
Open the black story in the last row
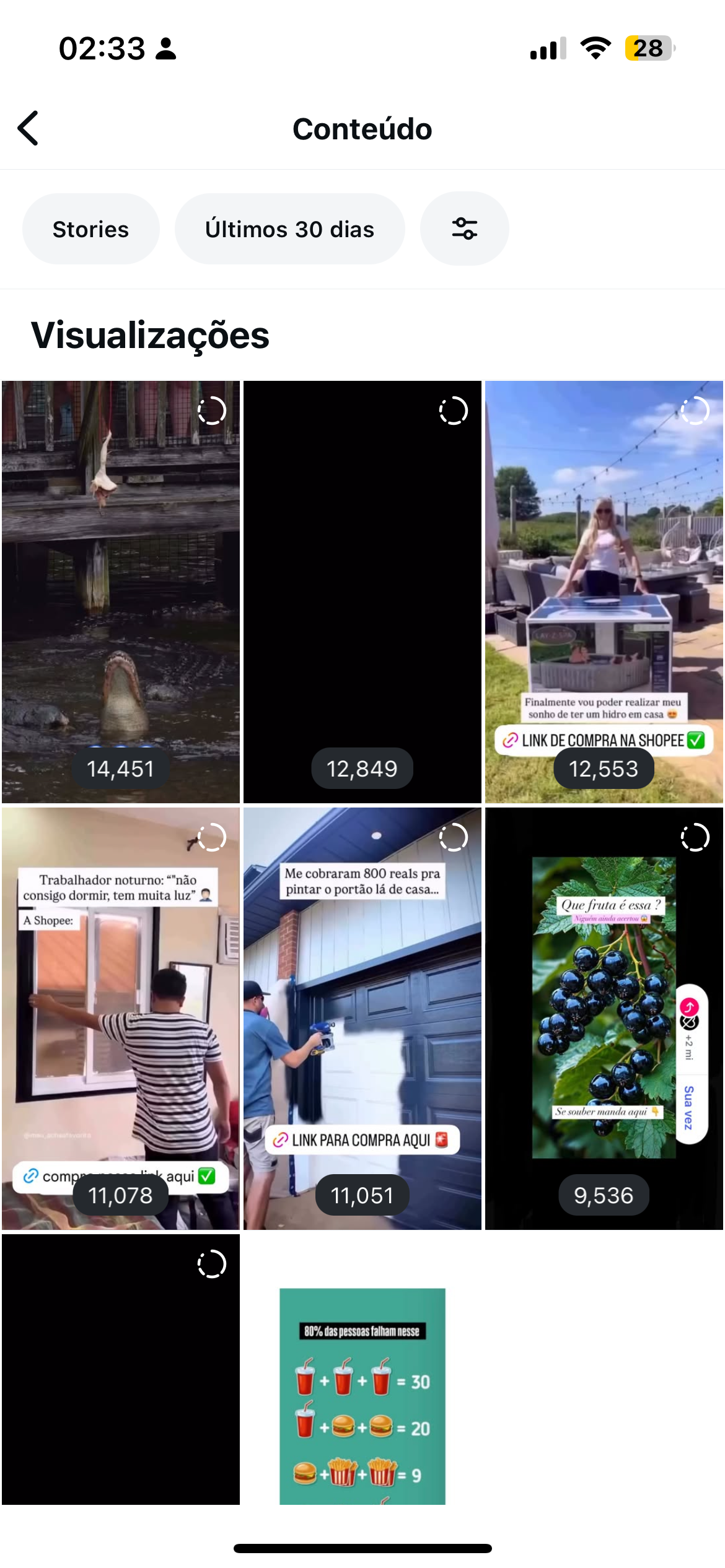click(x=120, y=1369)
